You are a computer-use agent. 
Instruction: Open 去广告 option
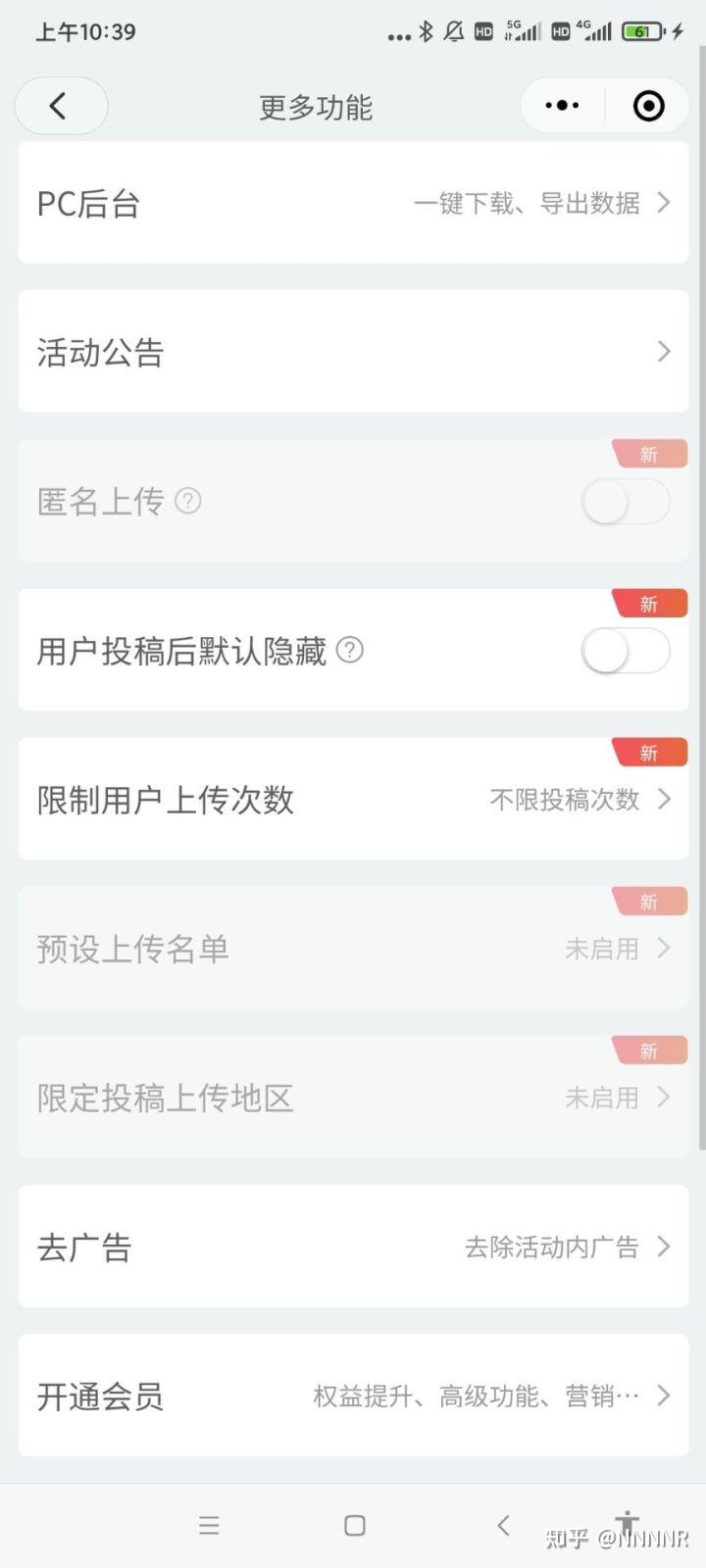(353, 1246)
